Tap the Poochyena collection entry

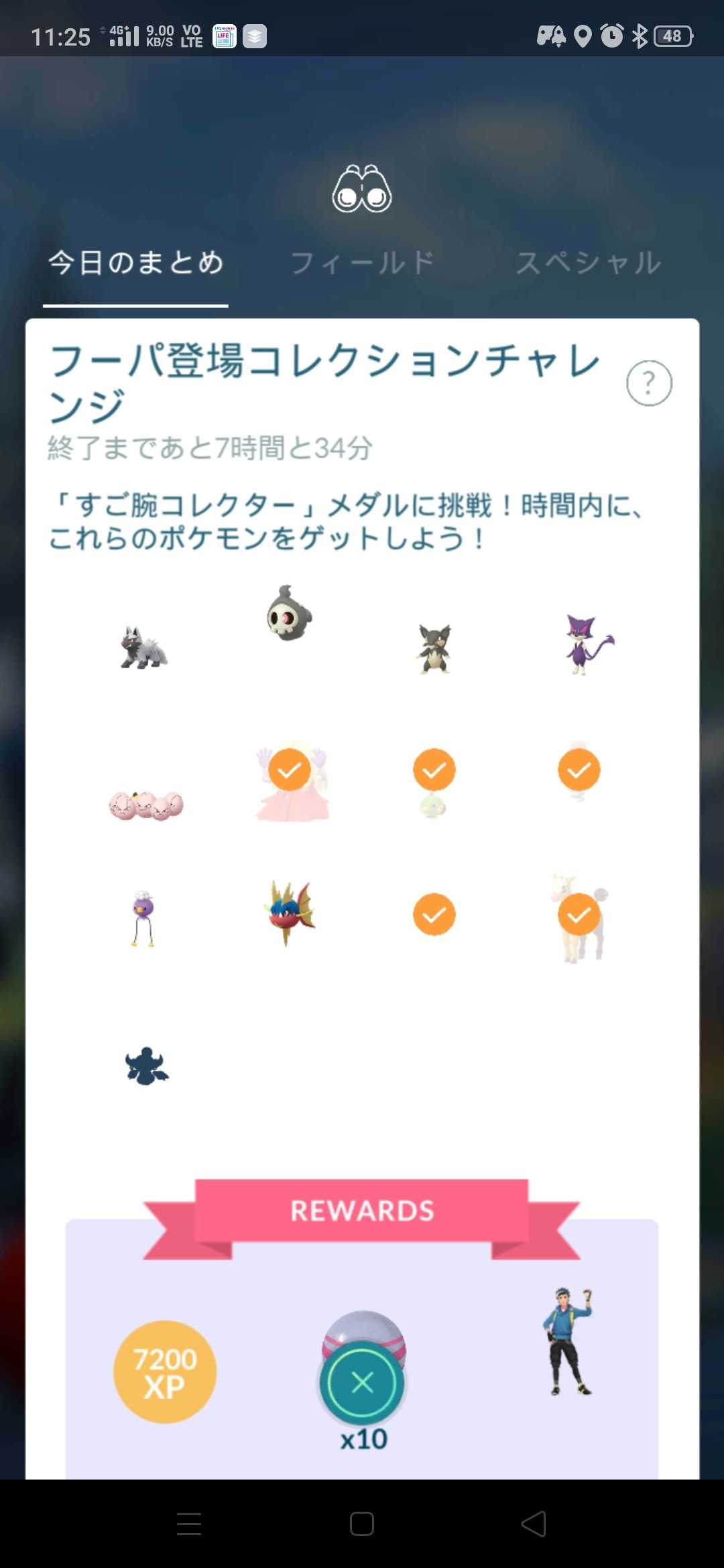pyautogui.click(x=144, y=647)
